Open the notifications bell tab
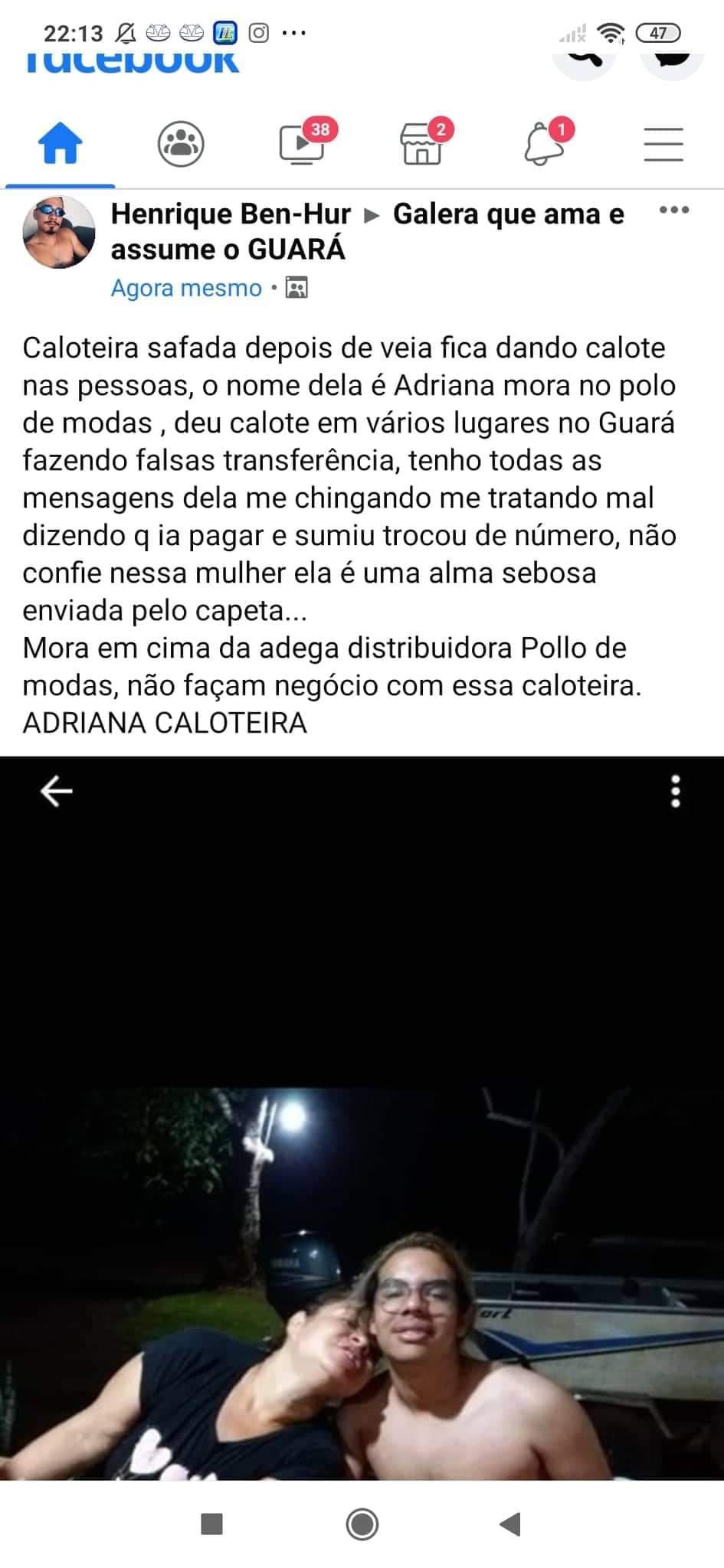 tap(543, 144)
